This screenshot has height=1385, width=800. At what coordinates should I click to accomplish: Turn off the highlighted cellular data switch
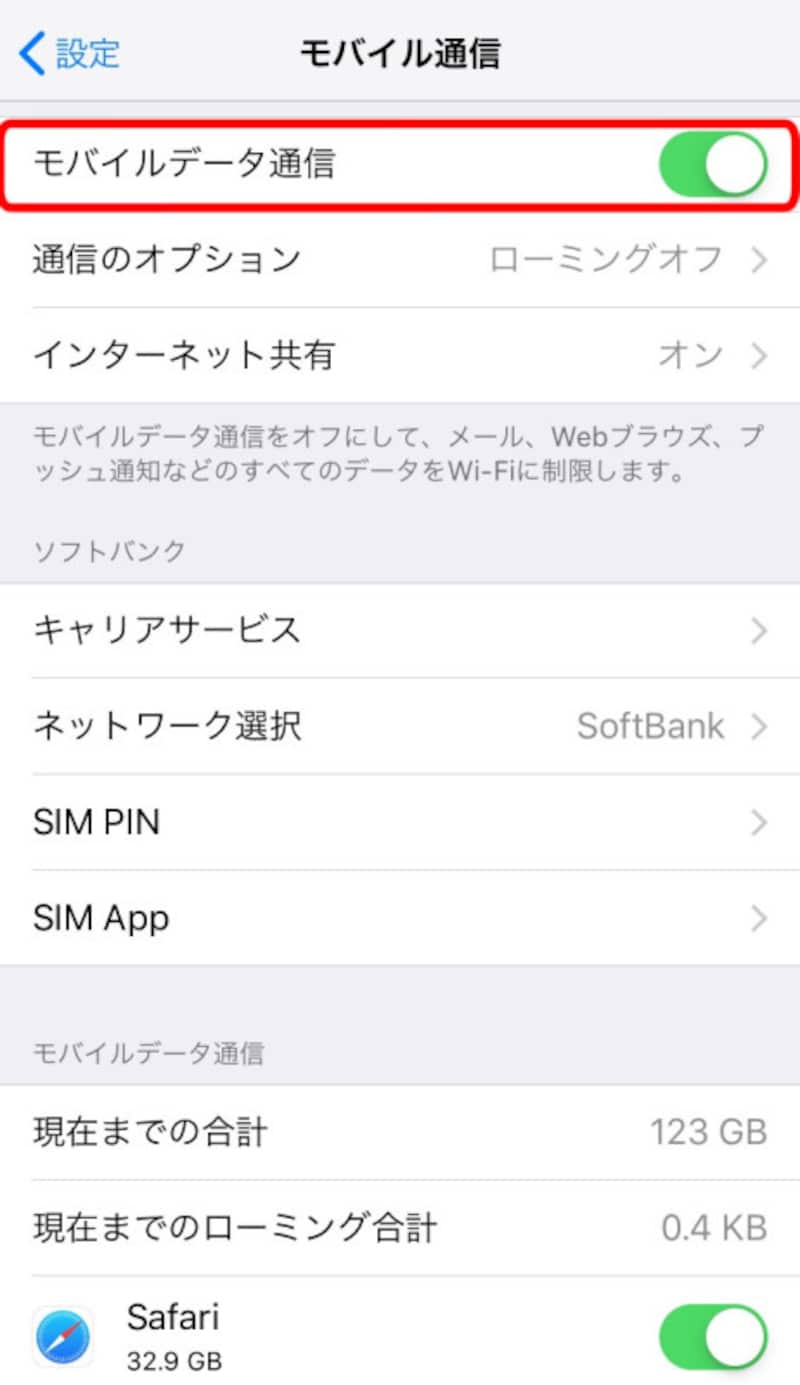[x=712, y=165]
